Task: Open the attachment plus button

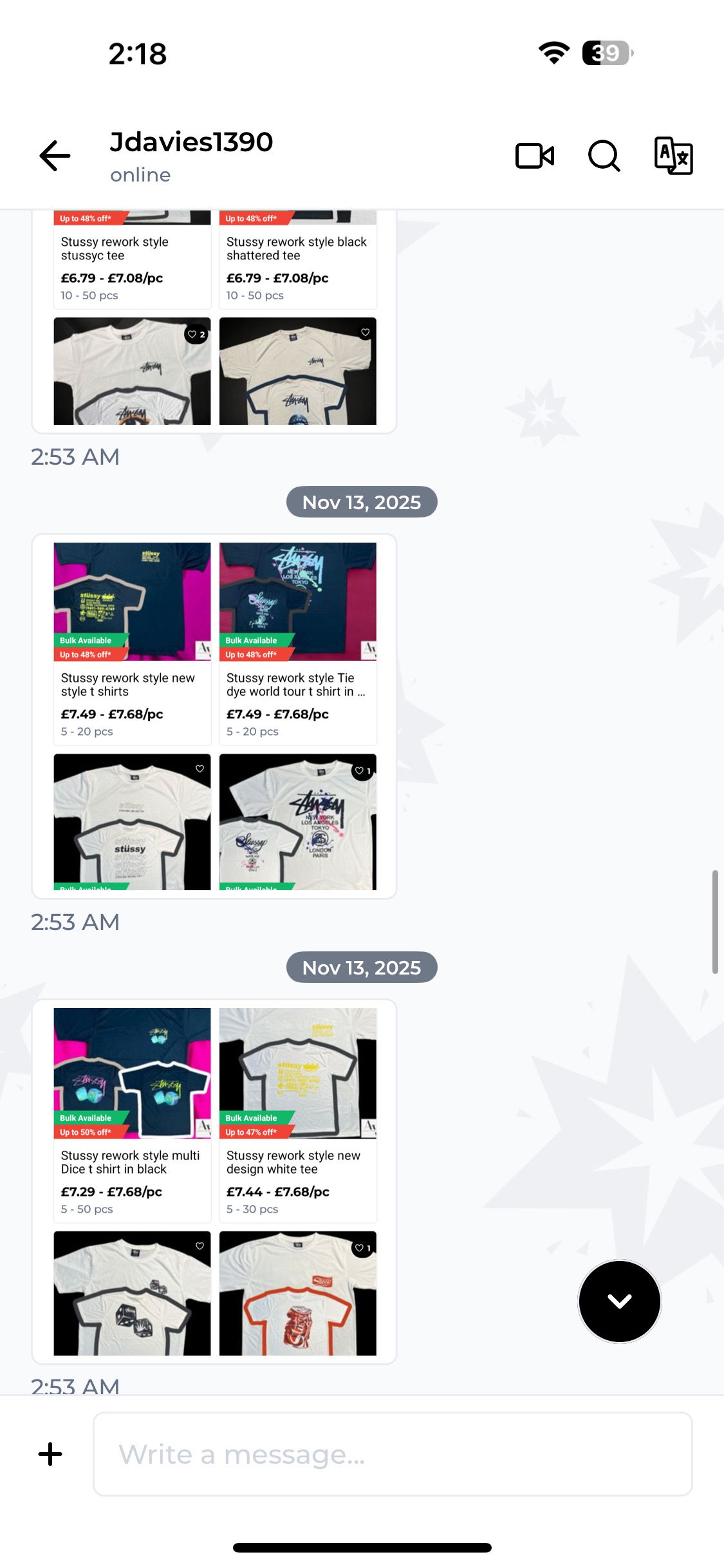Action: 50,1454
